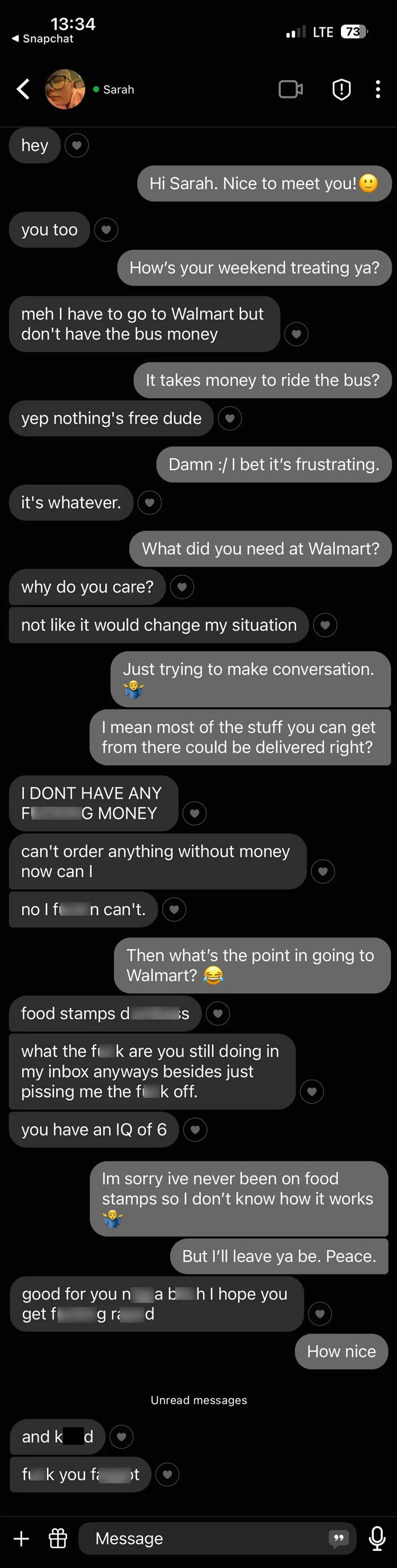Start a video call with Sarah
Image resolution: width=397 pixels, height=1568 pixels.
[290, 90]
